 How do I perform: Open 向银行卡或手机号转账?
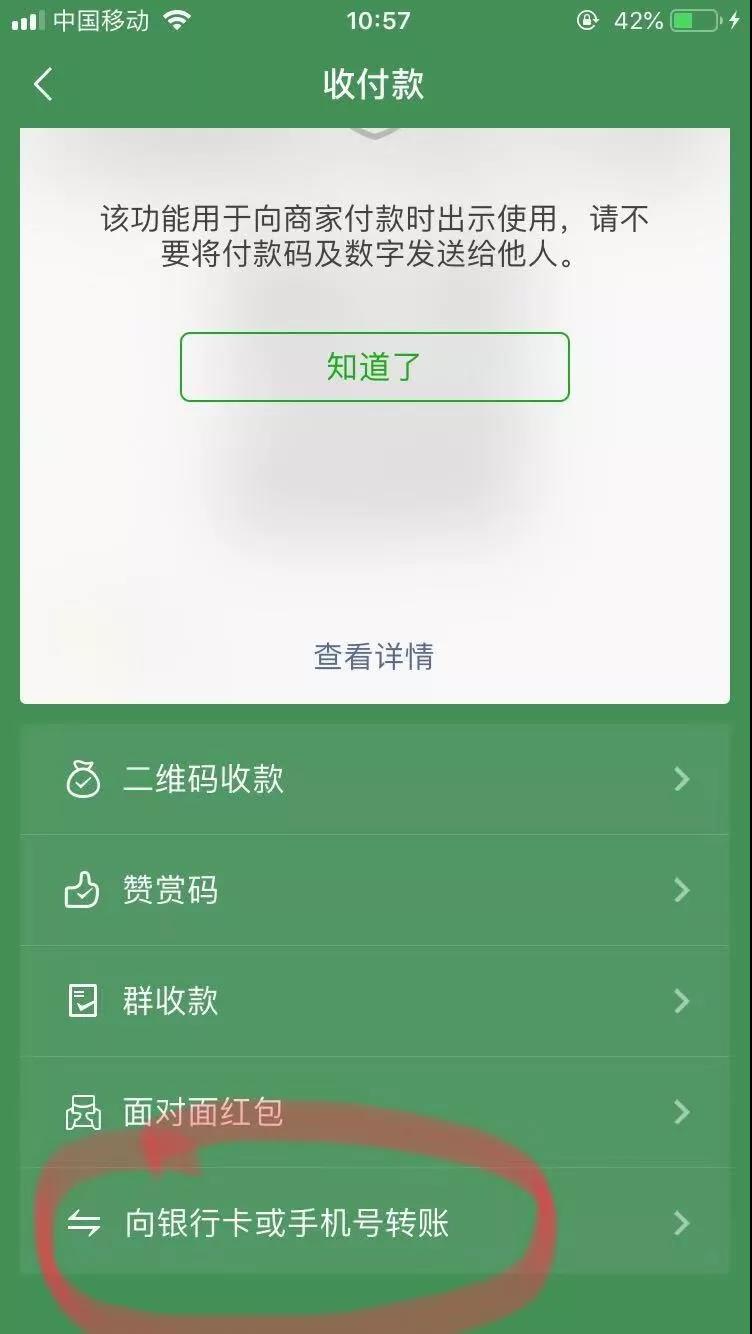point(375,1223)
